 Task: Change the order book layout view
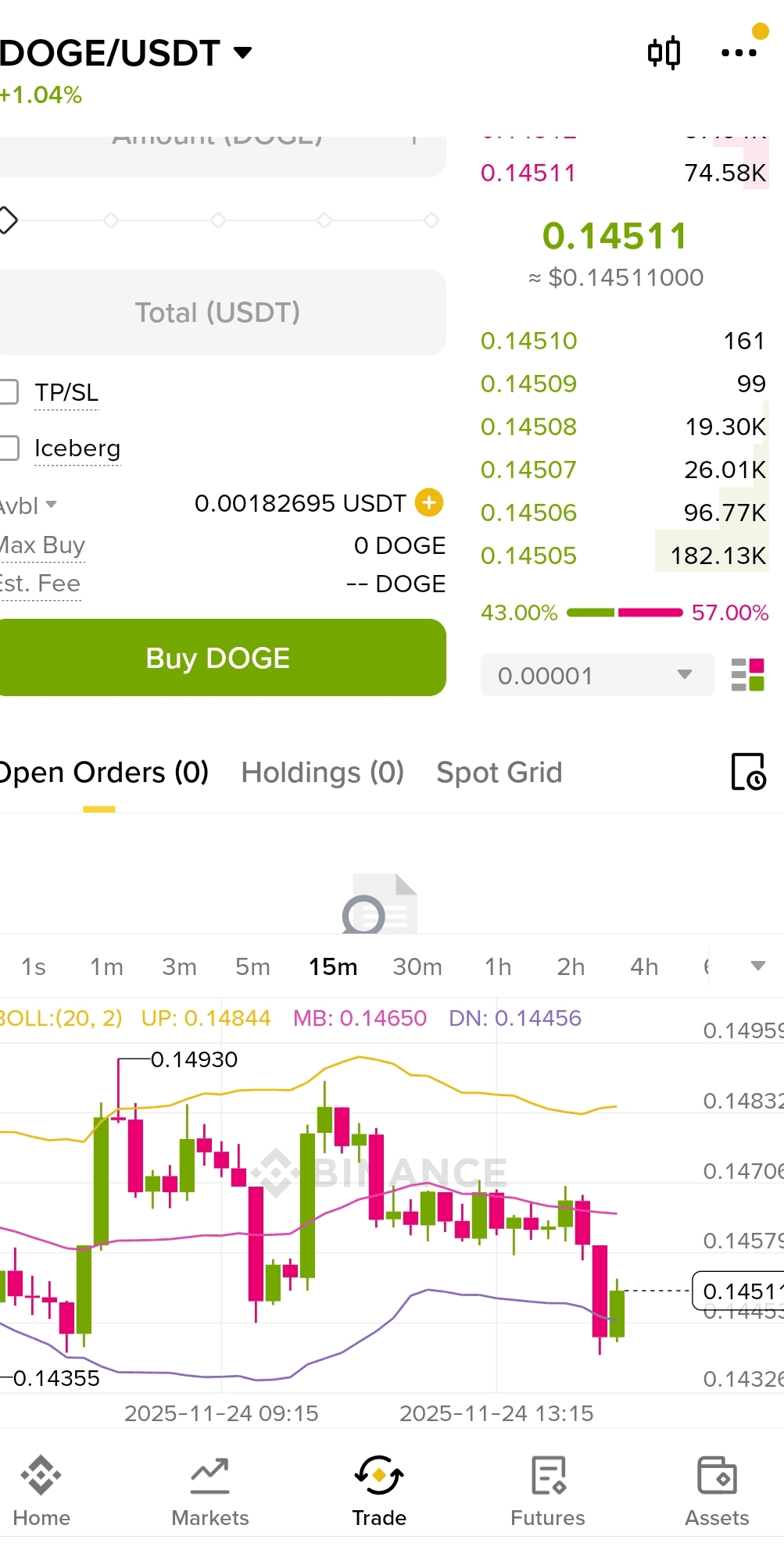[x=747, y=675]
